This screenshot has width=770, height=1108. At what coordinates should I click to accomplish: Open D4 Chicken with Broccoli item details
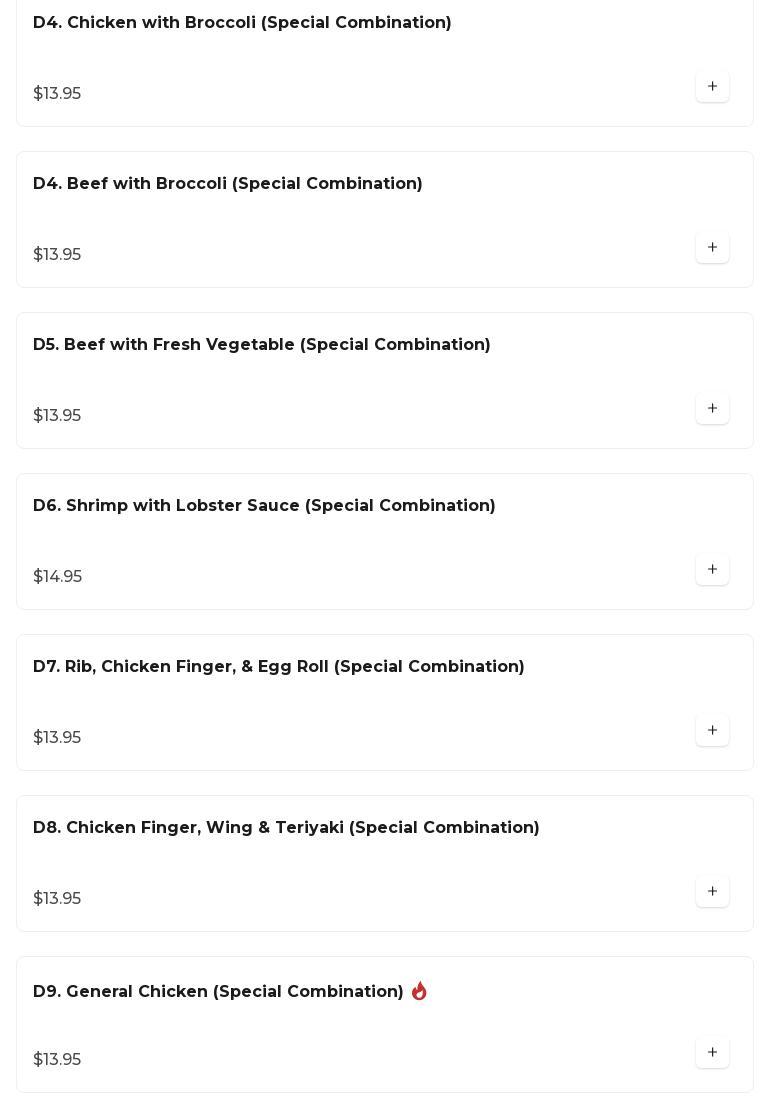point(242,23)
